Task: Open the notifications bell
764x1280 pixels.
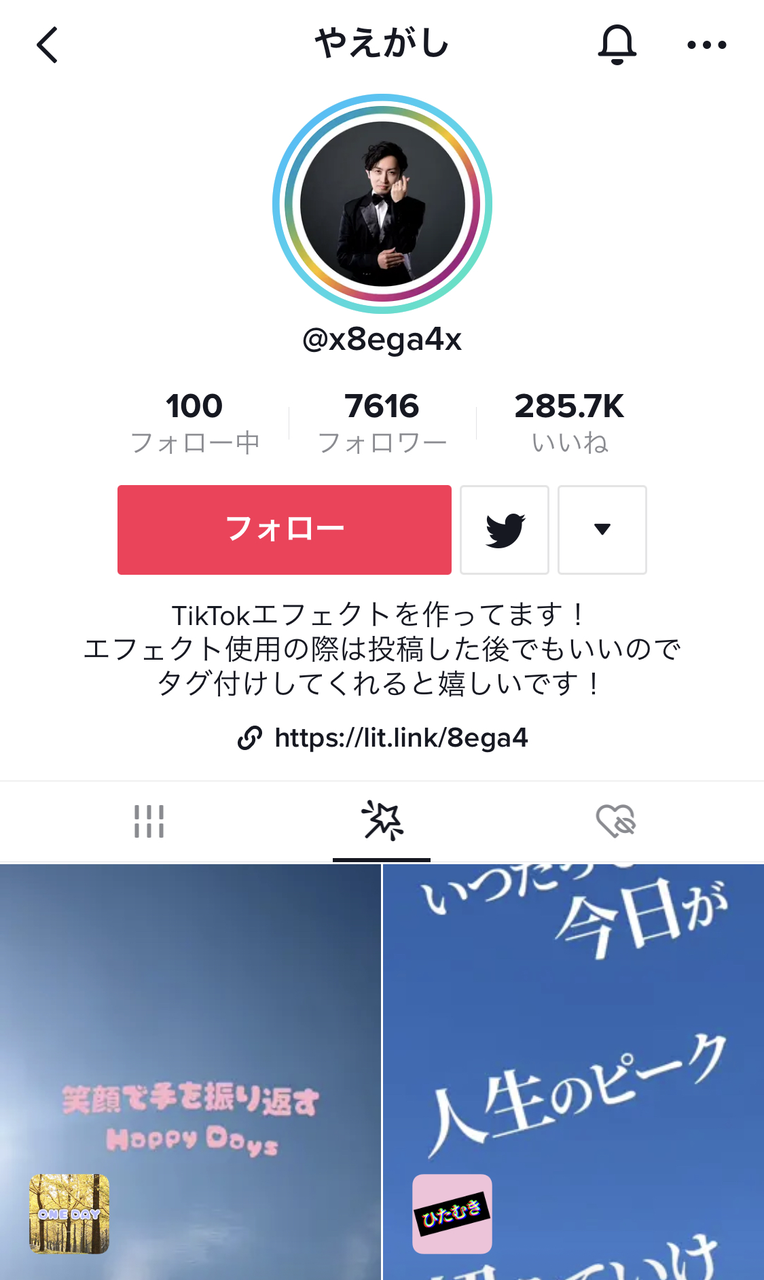Action: coord(617,45)
